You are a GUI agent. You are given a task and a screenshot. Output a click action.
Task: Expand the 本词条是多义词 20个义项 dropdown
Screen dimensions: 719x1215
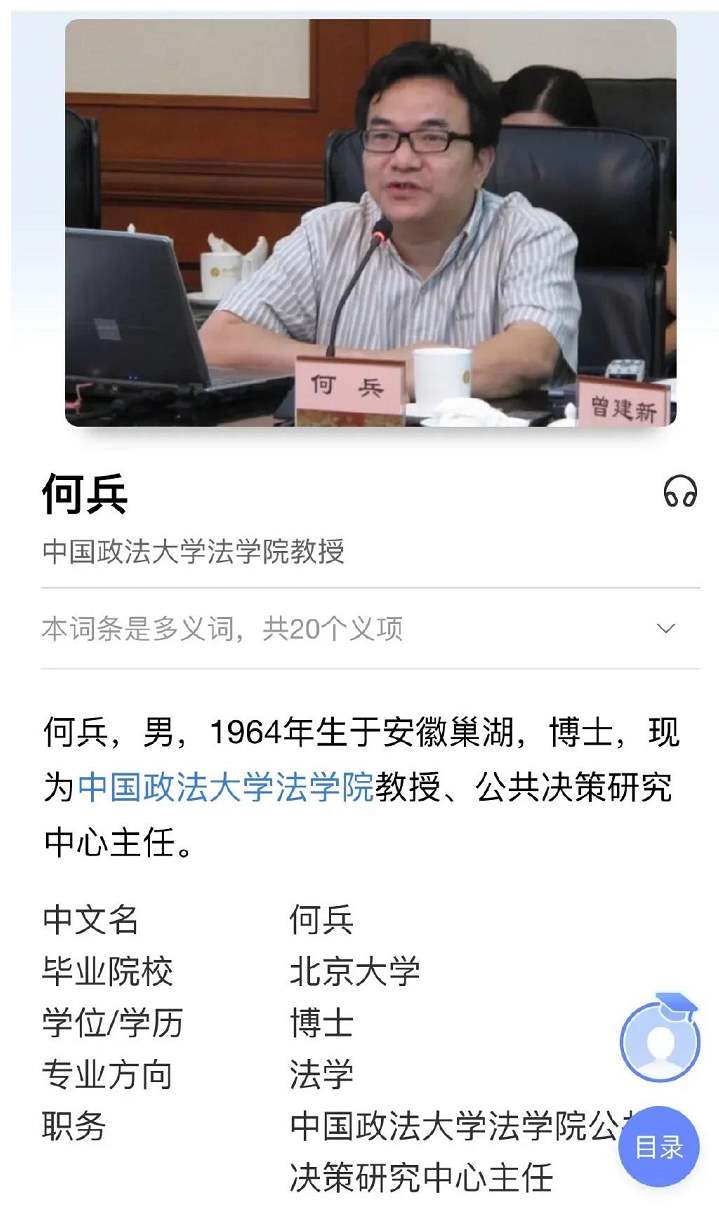666,628
